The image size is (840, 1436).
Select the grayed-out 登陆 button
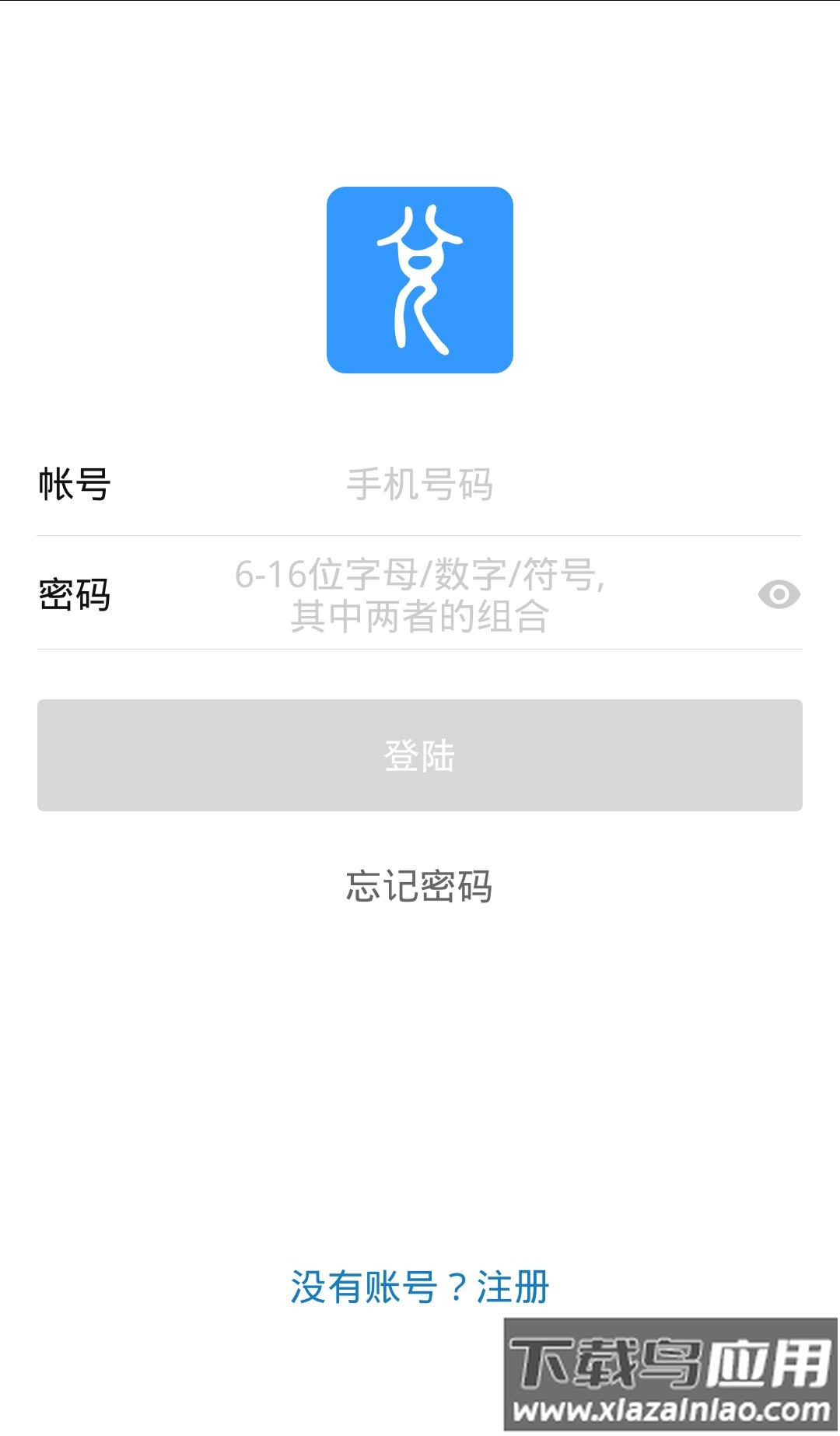[x=420, y=753]
